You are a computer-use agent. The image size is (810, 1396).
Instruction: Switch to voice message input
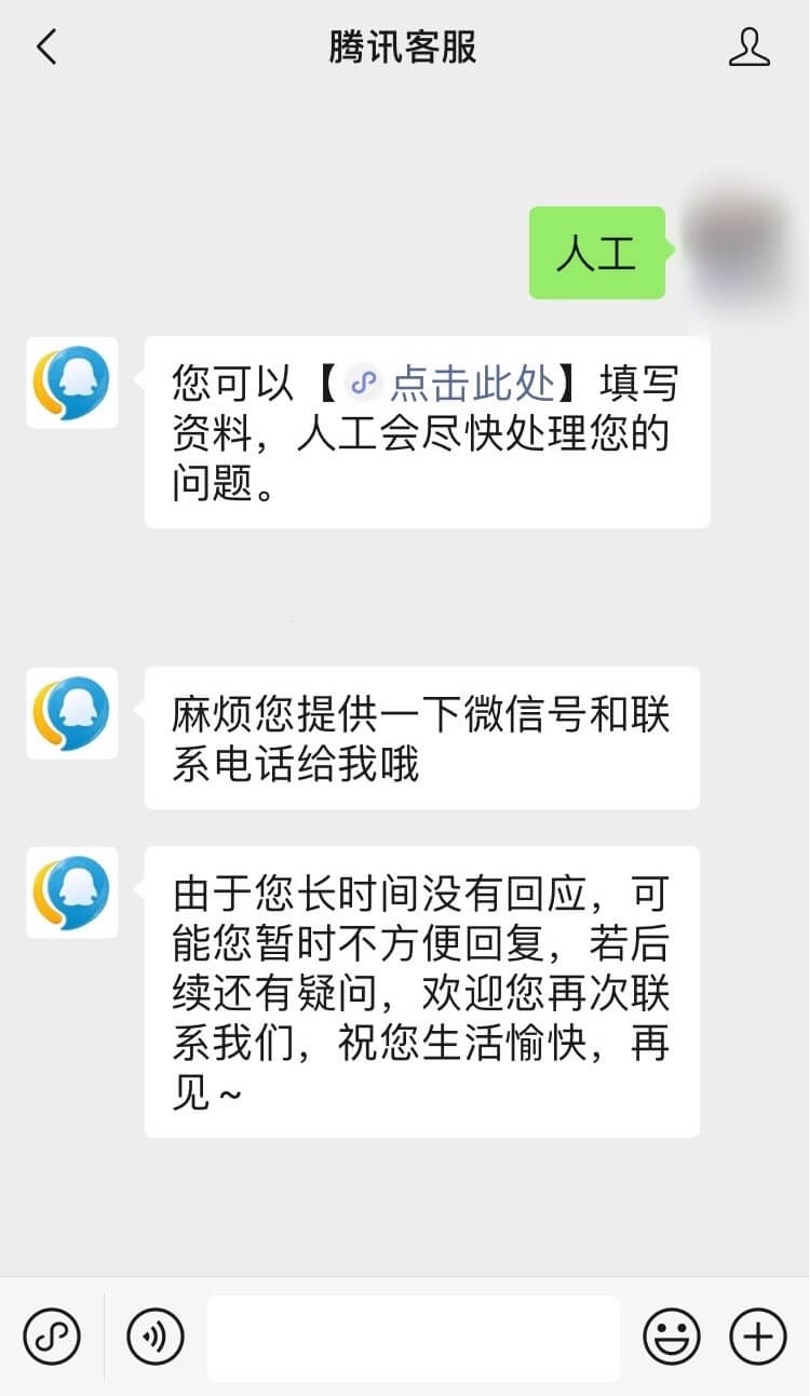pyautogui.click(x=155, y=1337)
